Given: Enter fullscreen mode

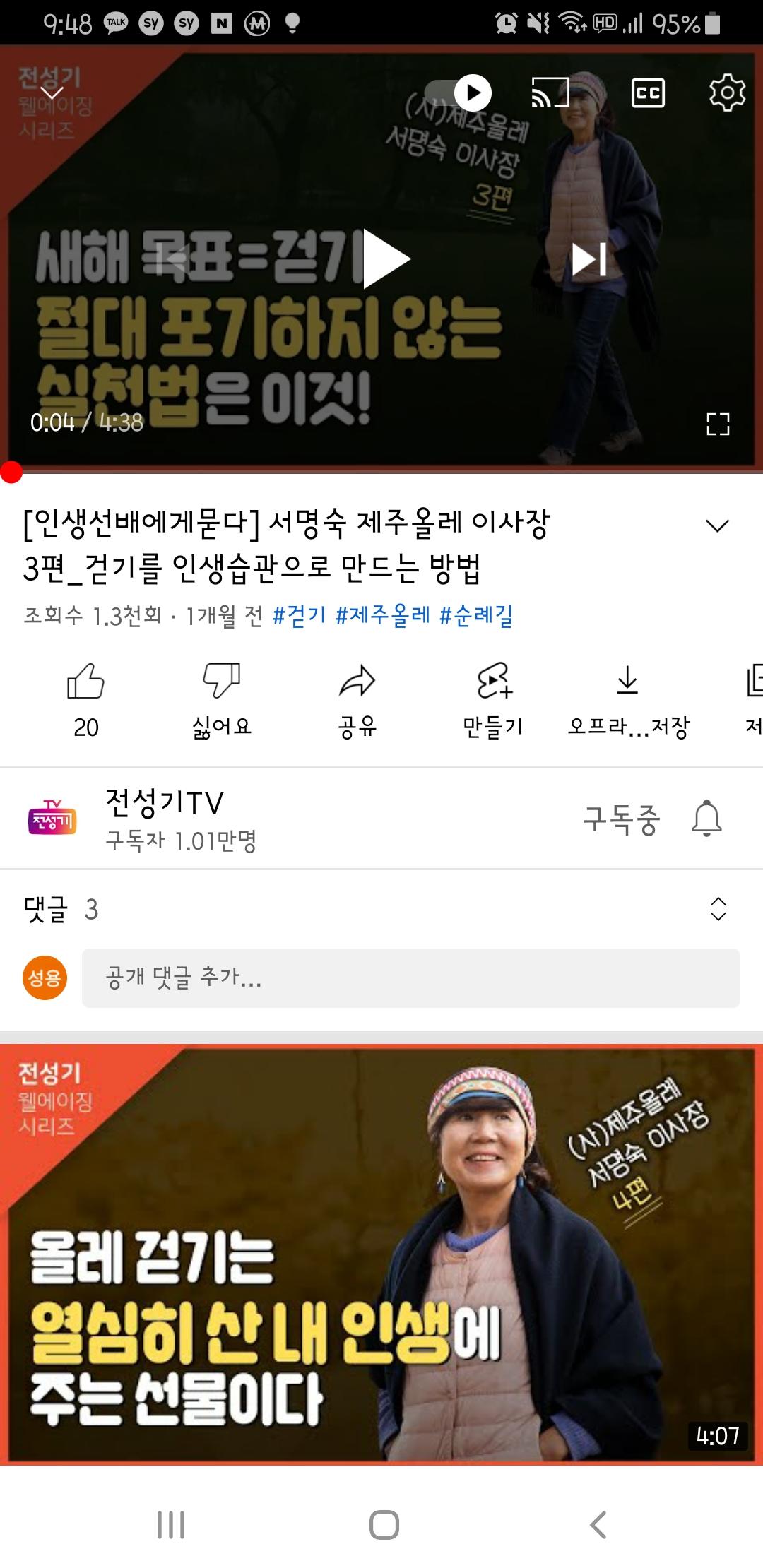Looking at the screenshot, I should pos(717,424).
